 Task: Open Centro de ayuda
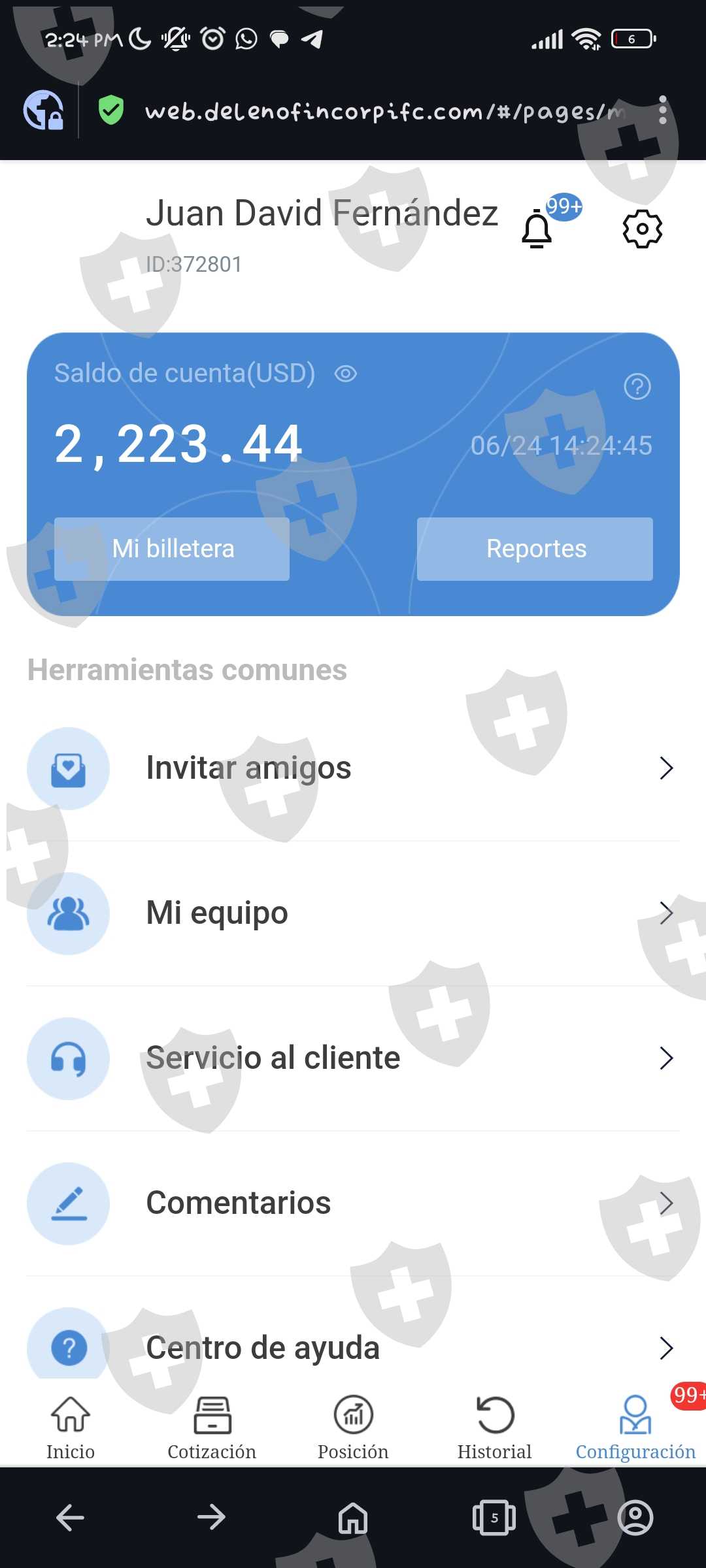tap(353, 1347)
